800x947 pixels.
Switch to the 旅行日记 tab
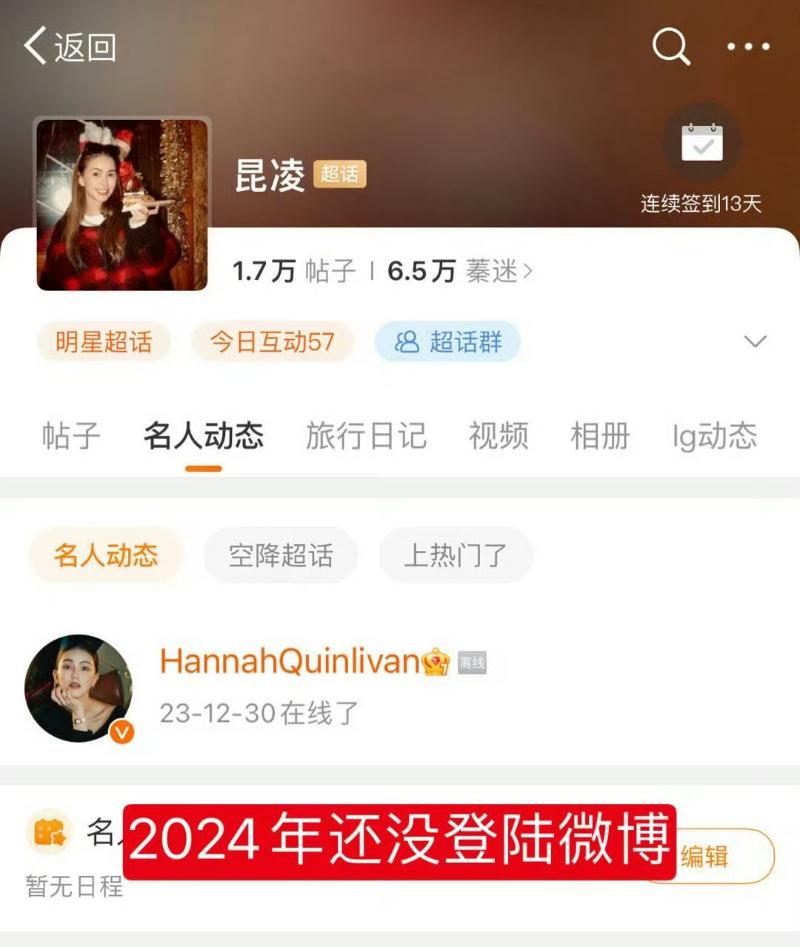[366, 436]
